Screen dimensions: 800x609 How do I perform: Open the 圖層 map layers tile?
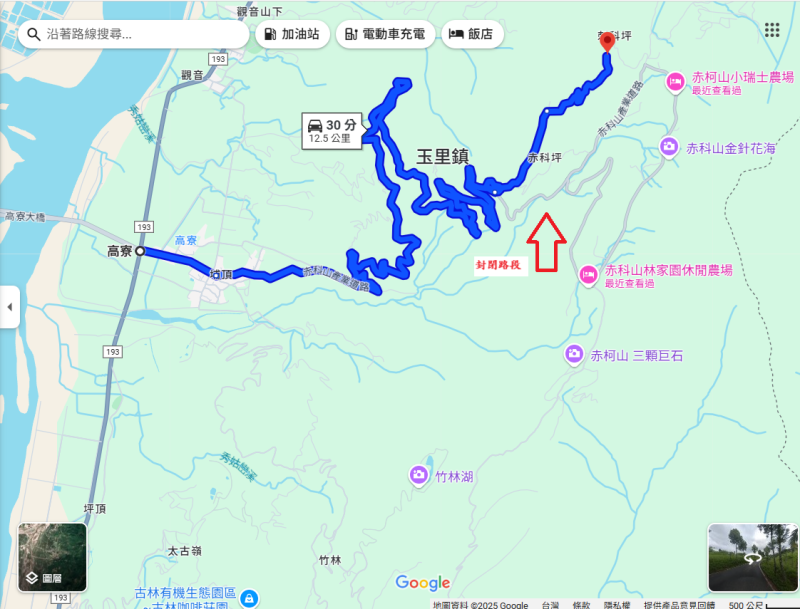[x=52, y=558]
